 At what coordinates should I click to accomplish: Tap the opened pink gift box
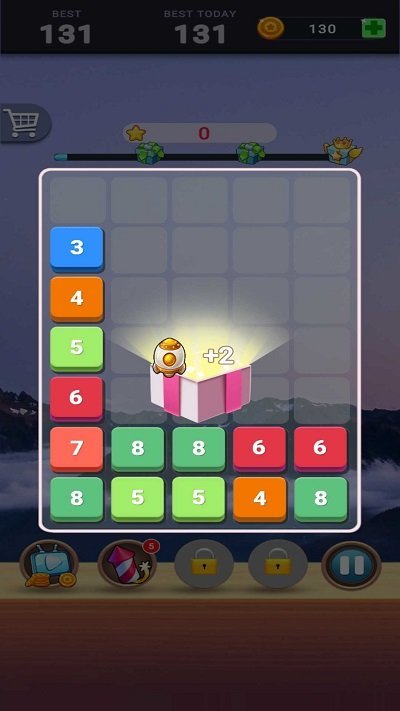point(200,392)
